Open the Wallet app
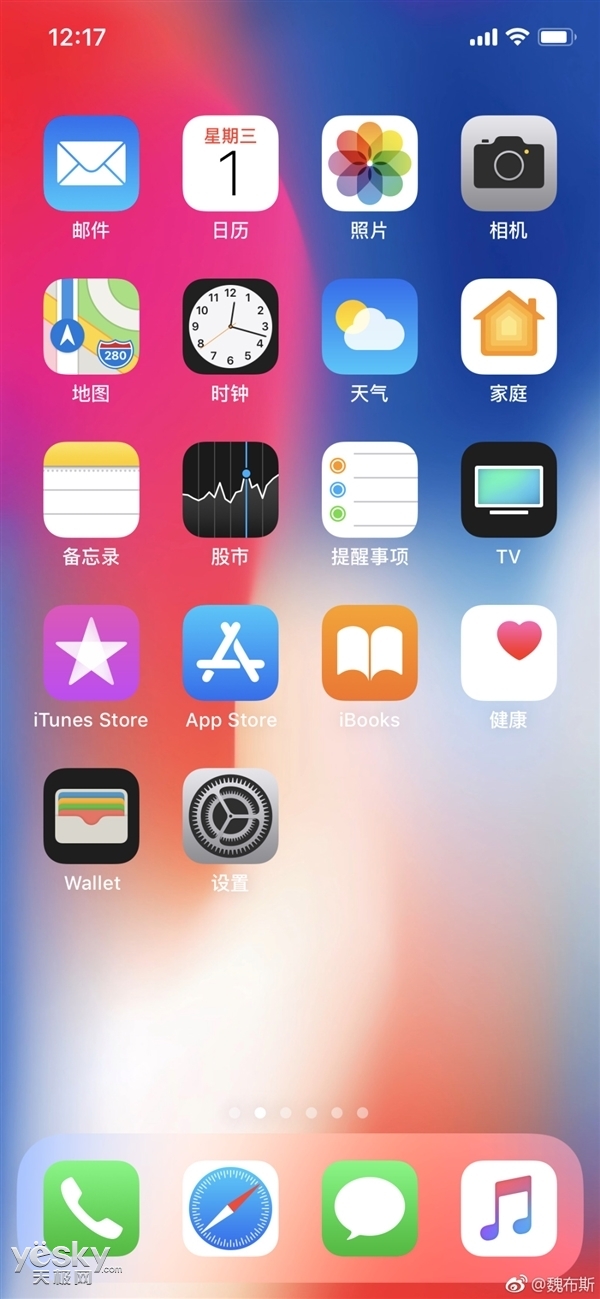The height and width of the screenshot is (1299, 600). 91,815
